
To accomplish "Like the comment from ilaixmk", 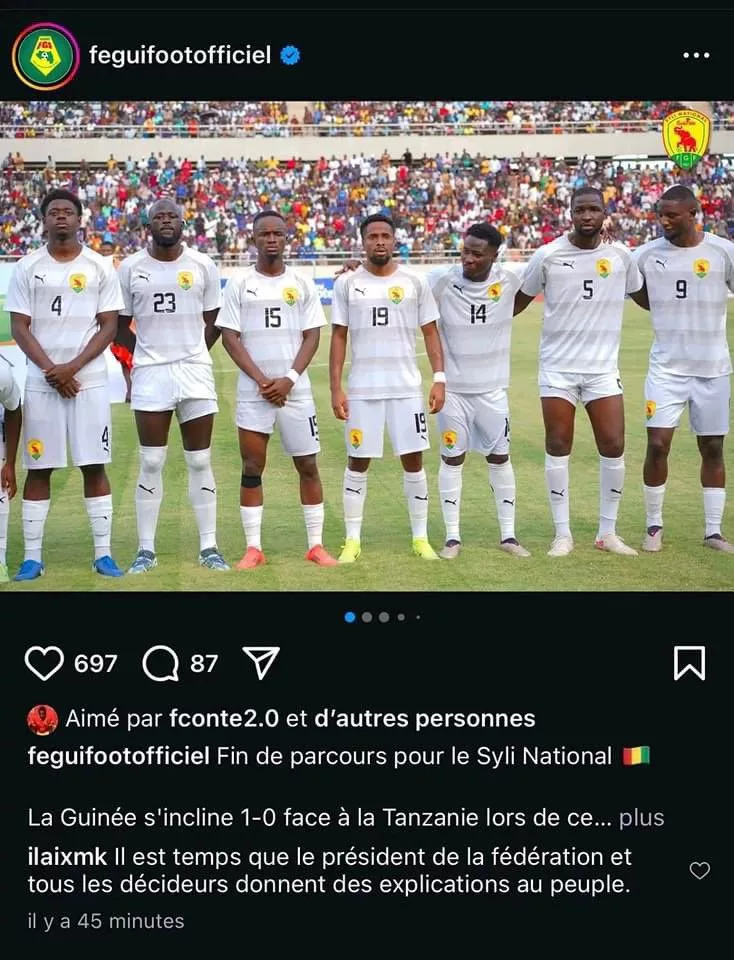I will (x=700, y=871).
